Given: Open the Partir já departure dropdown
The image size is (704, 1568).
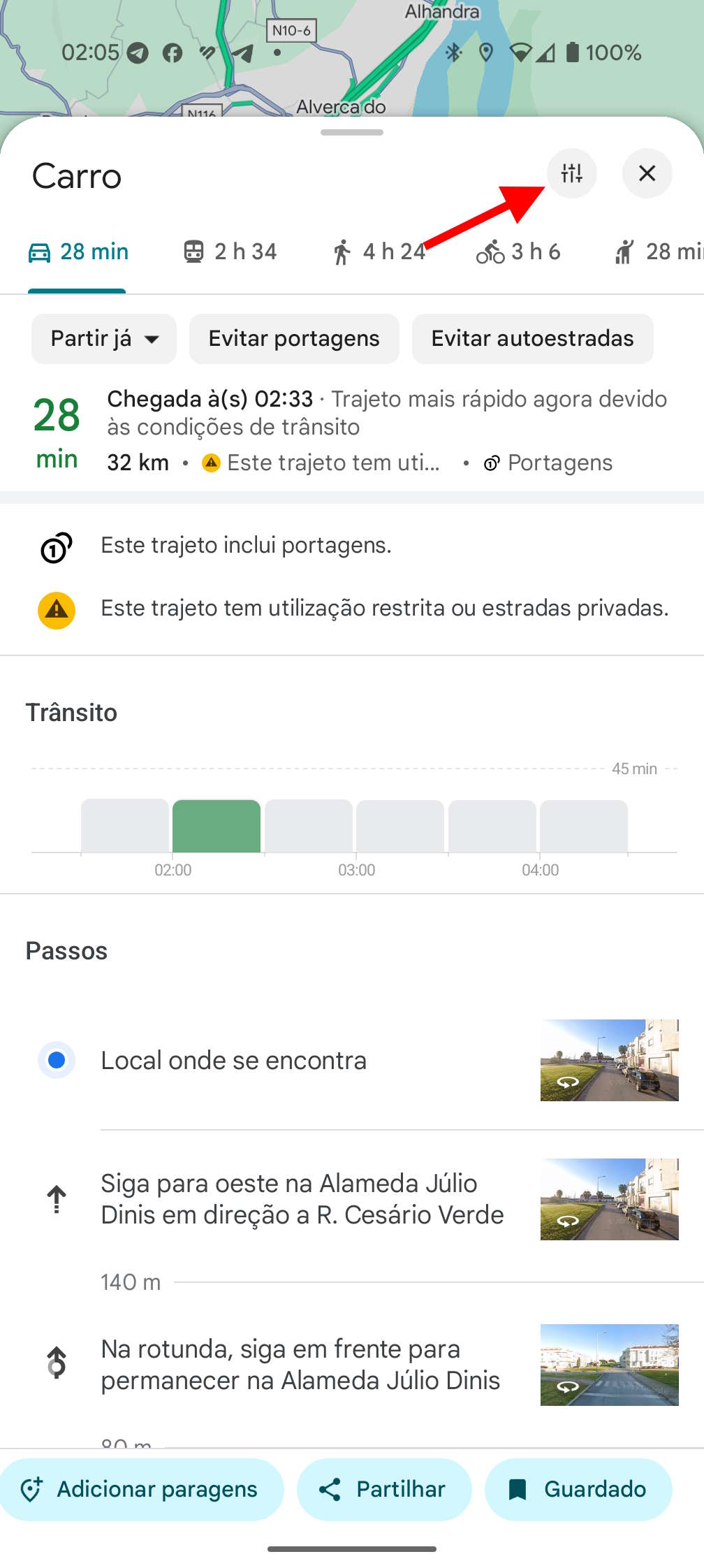Looking at the screenshot, I should [104, 339].
